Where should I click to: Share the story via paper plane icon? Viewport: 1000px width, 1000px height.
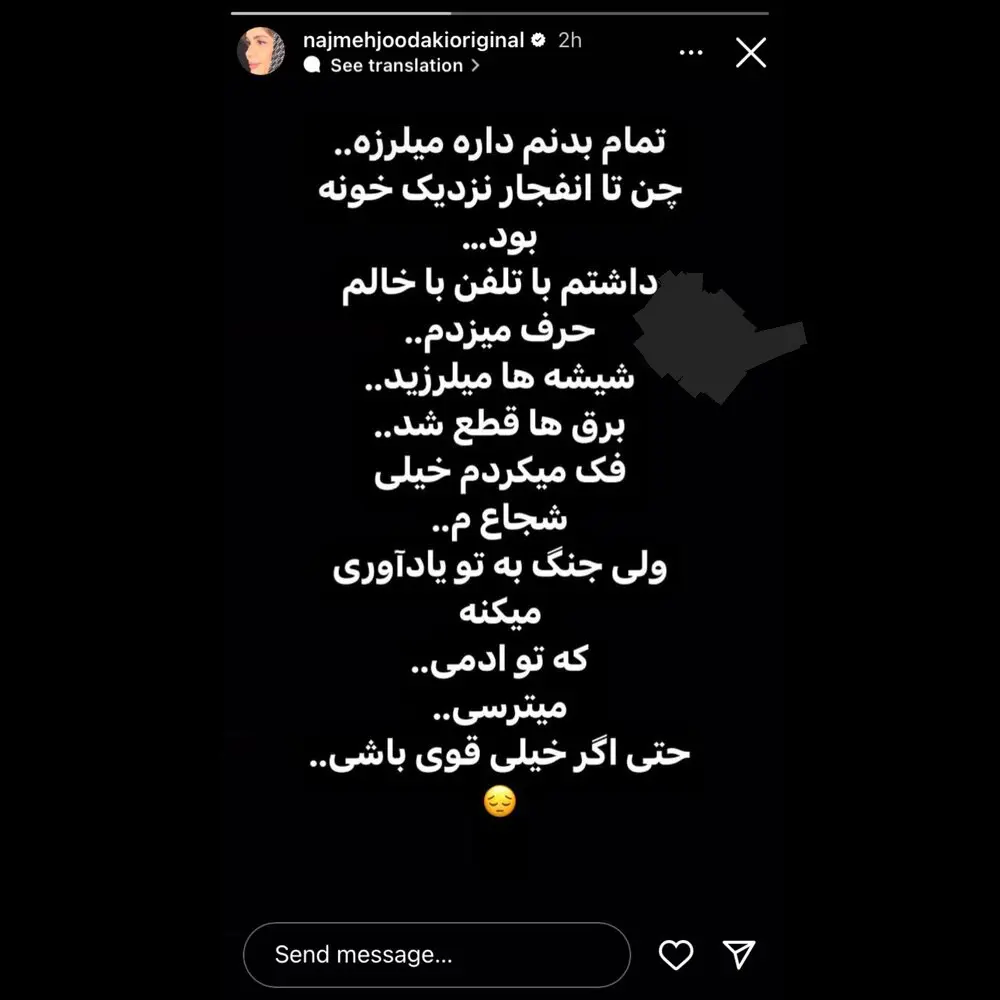point(738,954)
